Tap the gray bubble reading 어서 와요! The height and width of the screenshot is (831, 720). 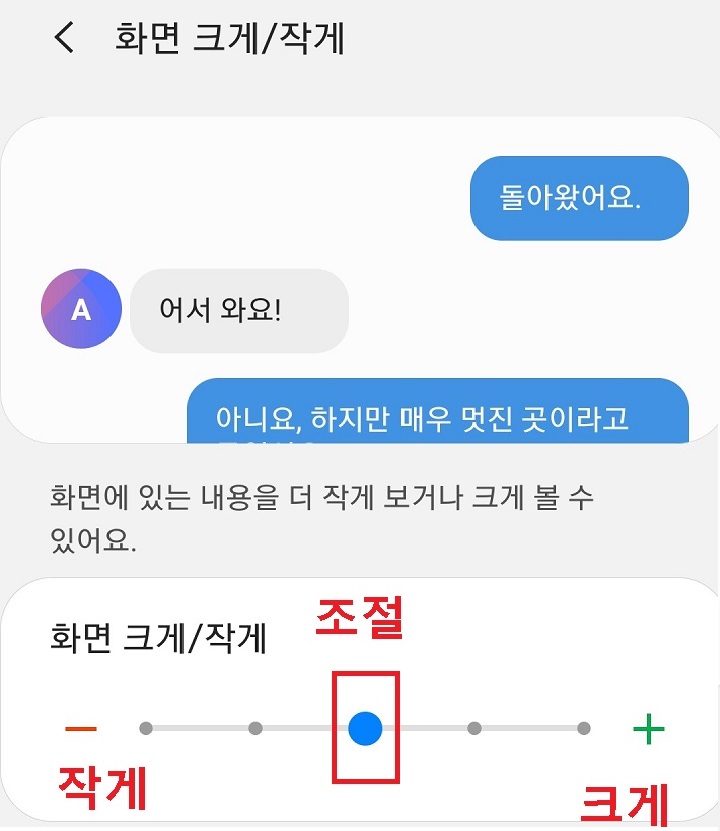pos(238,309)
